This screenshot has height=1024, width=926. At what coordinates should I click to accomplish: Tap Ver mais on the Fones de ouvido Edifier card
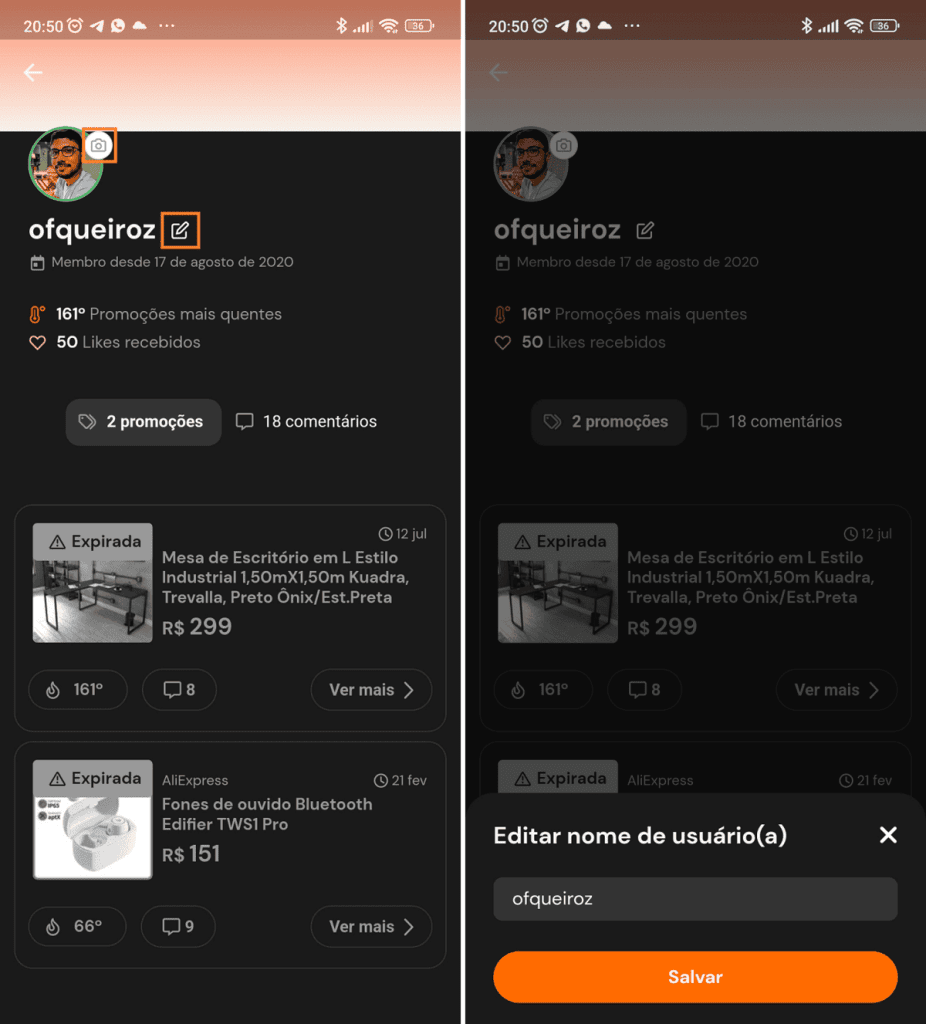371,927
